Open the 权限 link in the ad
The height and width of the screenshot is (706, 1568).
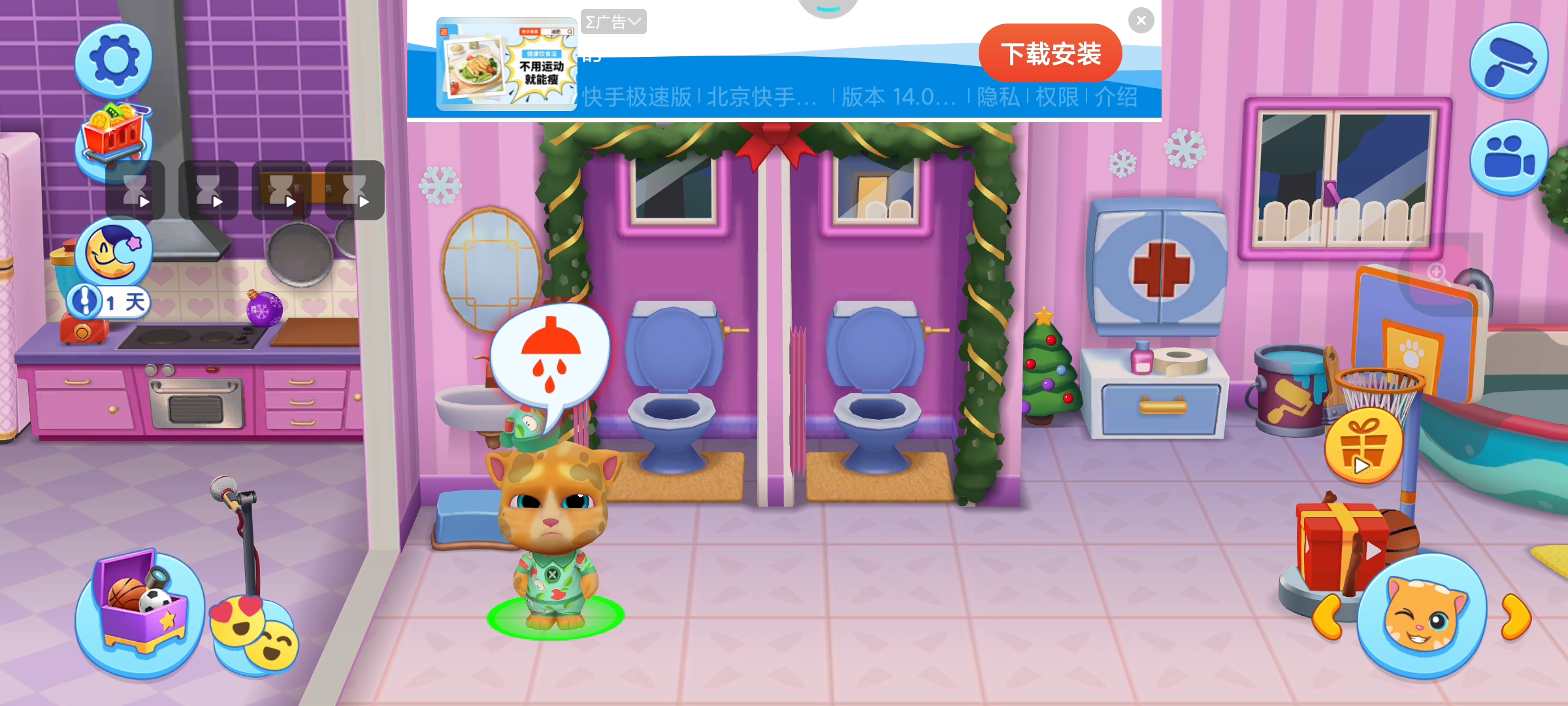1056,97
